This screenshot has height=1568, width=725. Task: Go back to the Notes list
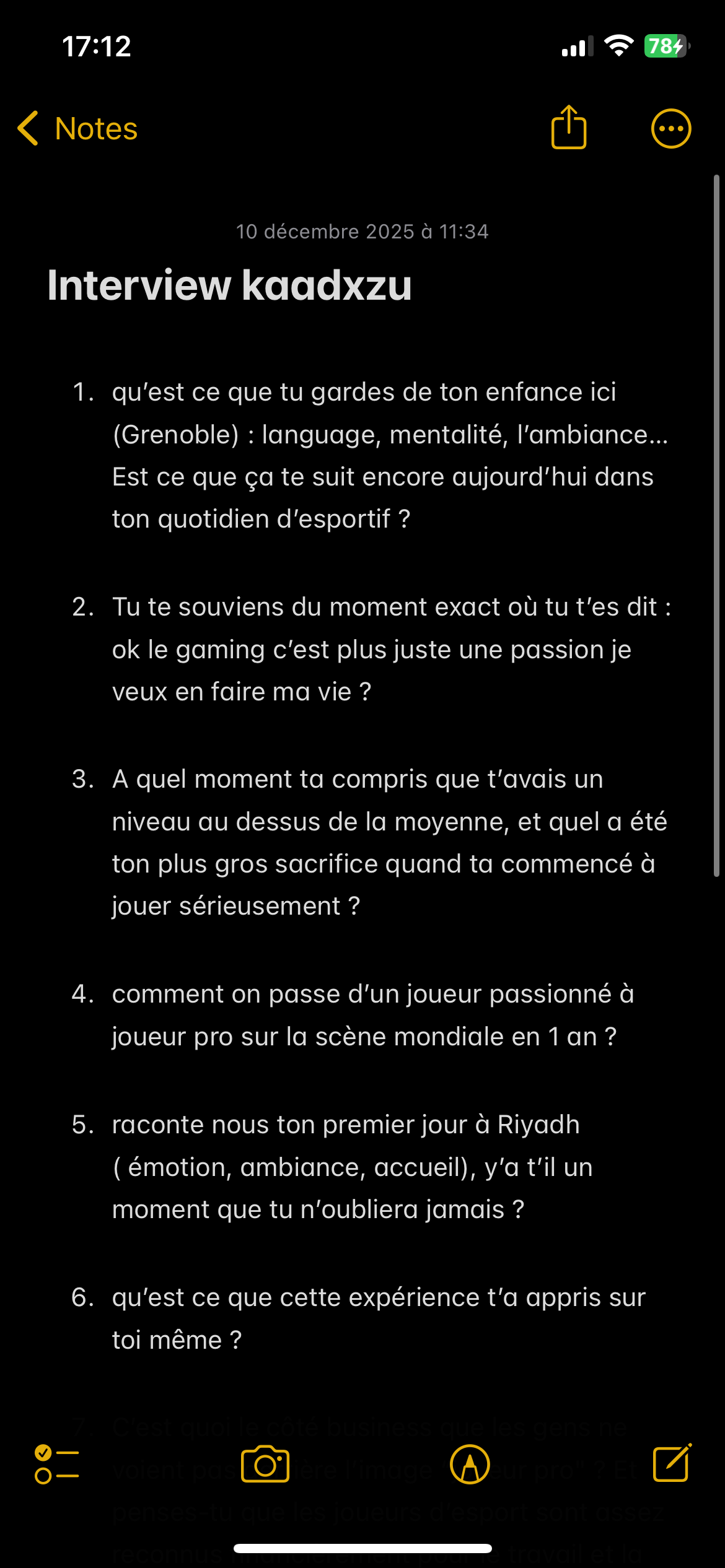click(x=77, y=129)
